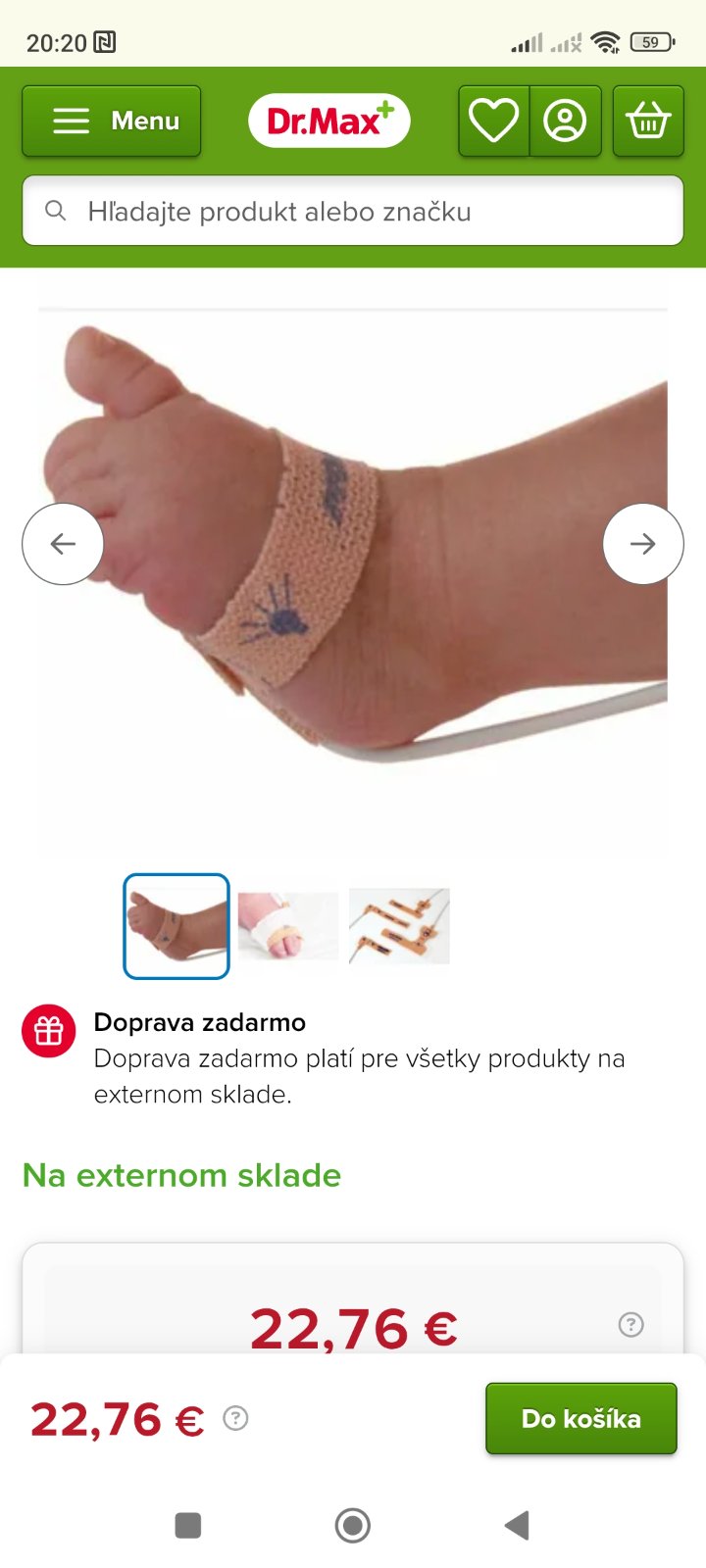Screen dimensions: 706x1568
Task: Go back with system back button
Action: (517, 1525)
